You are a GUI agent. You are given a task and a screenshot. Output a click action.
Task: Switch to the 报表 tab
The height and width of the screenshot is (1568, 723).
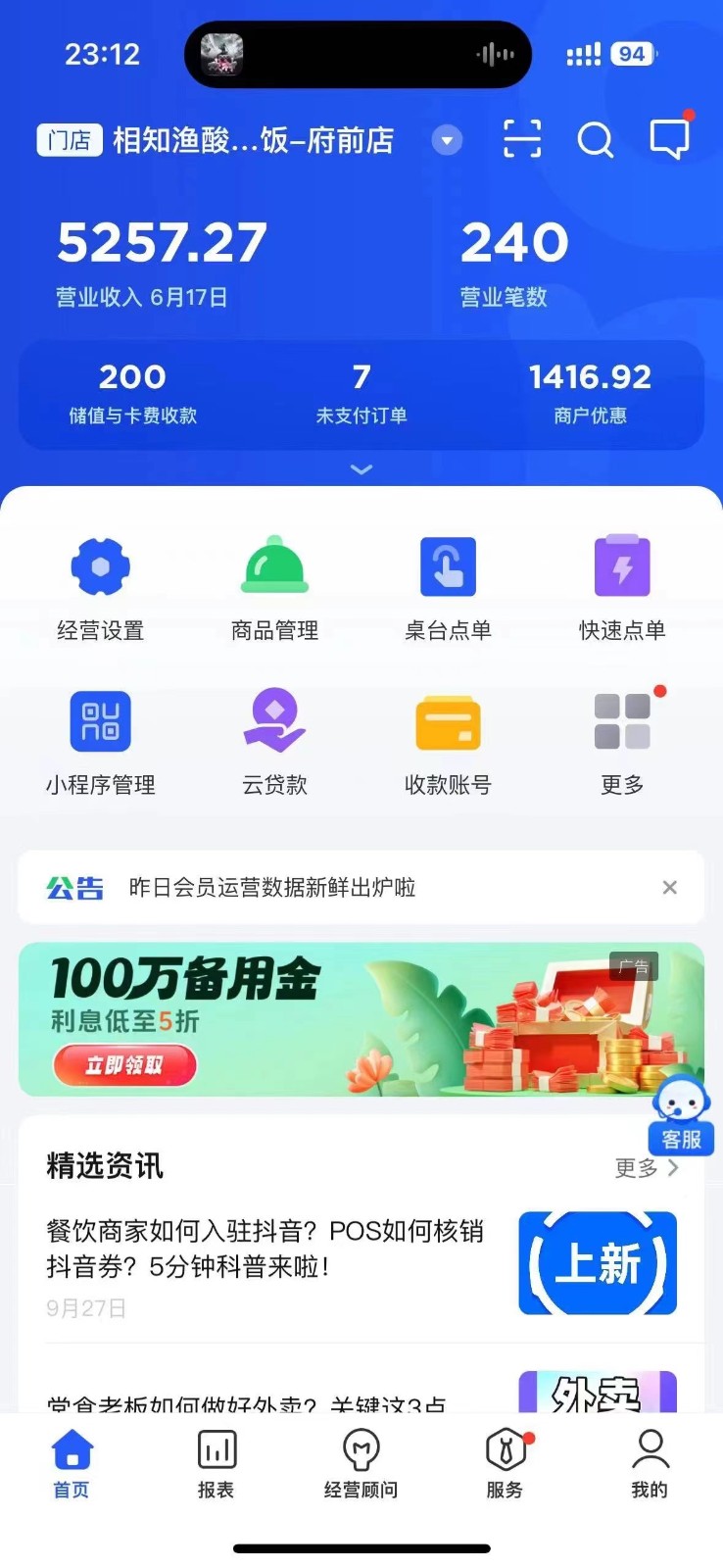click(216, 1464)
